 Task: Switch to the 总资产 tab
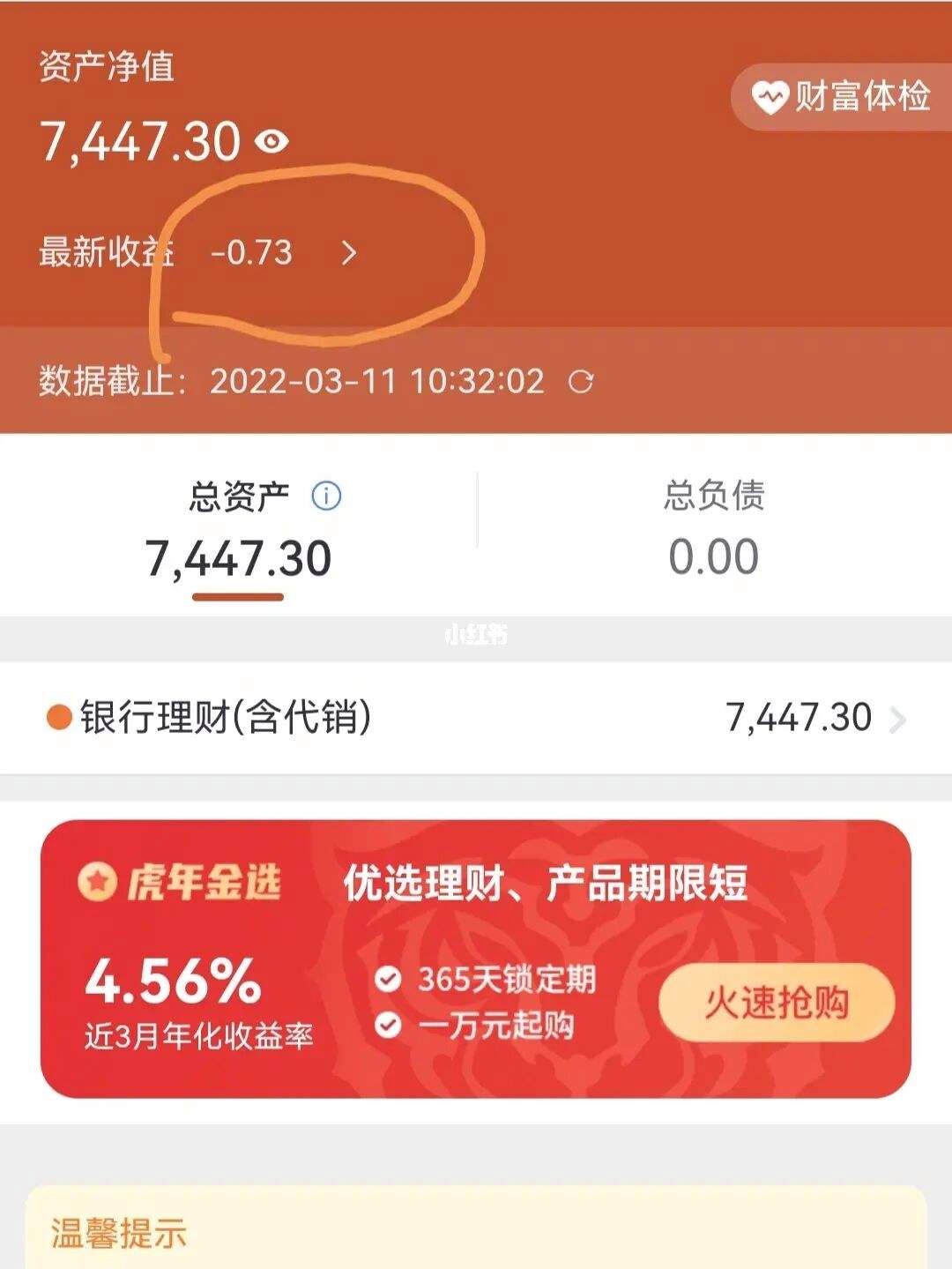(239, 496)
